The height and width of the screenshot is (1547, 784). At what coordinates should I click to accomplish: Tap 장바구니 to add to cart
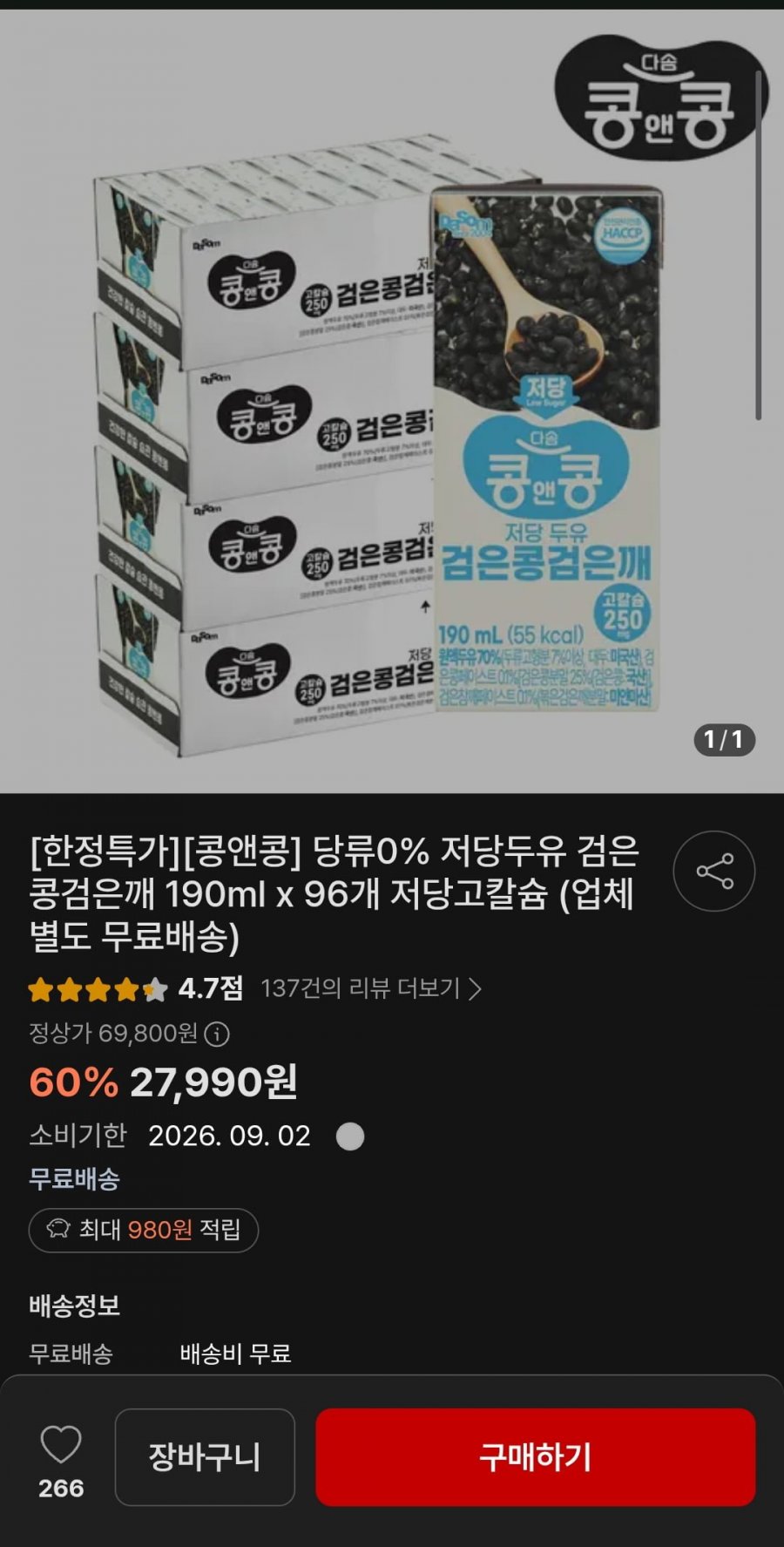pos(205,1457)
